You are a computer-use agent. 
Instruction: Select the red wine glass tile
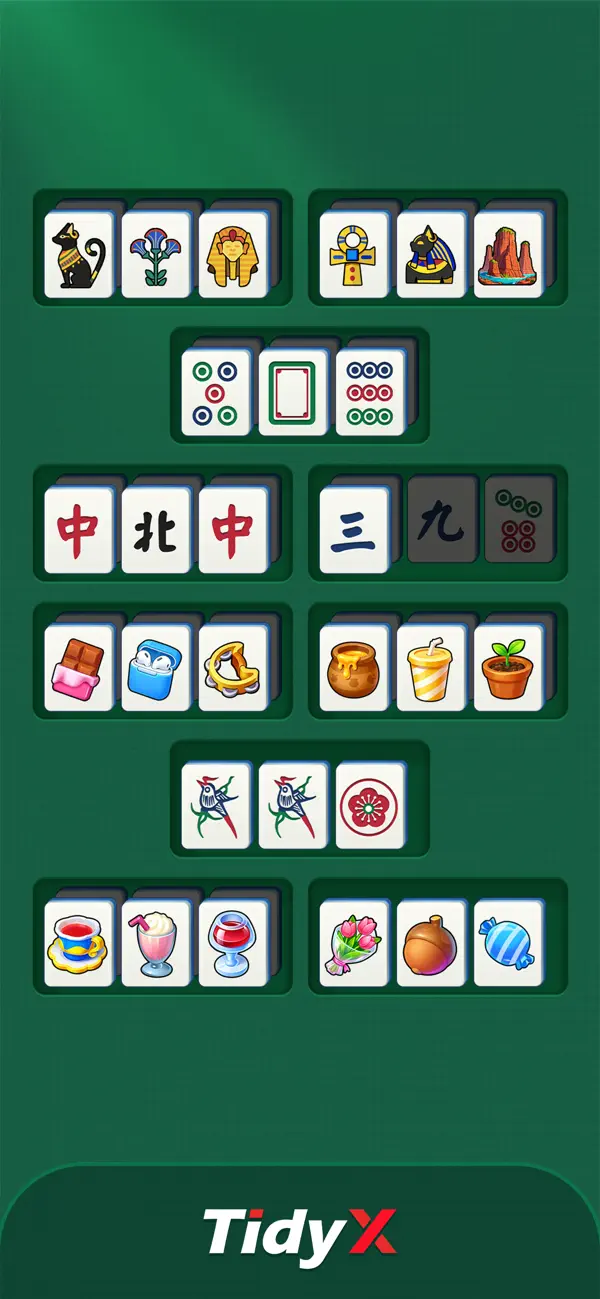click(233, 943)
